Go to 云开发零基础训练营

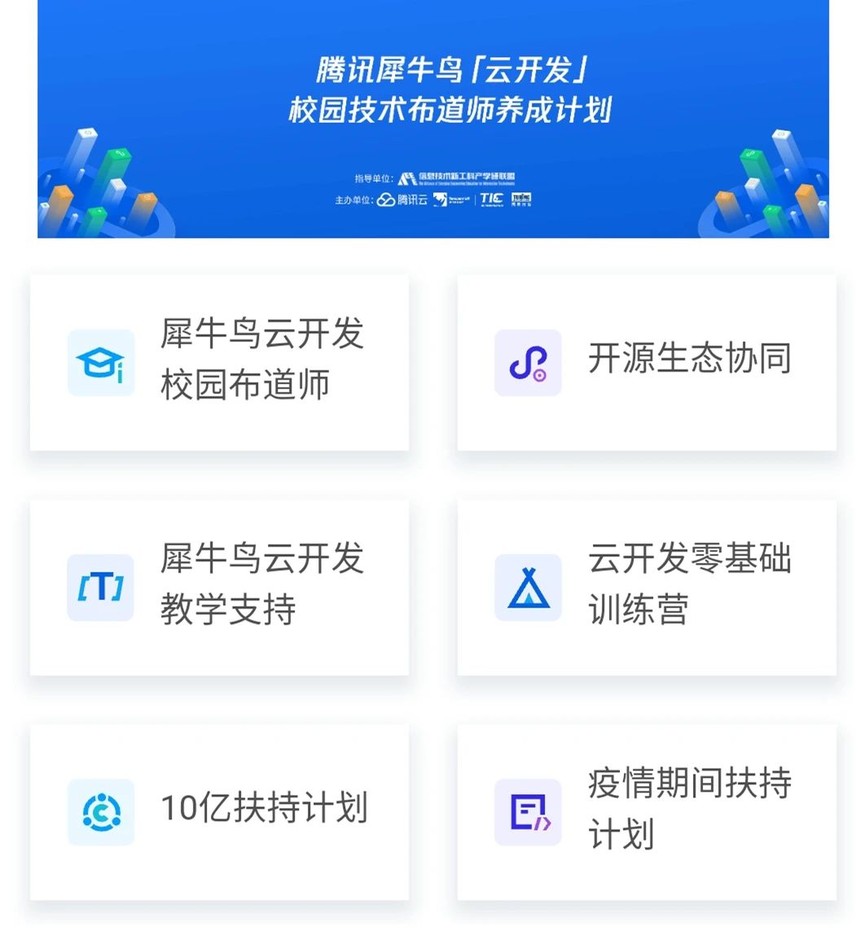tap(646, 587)
